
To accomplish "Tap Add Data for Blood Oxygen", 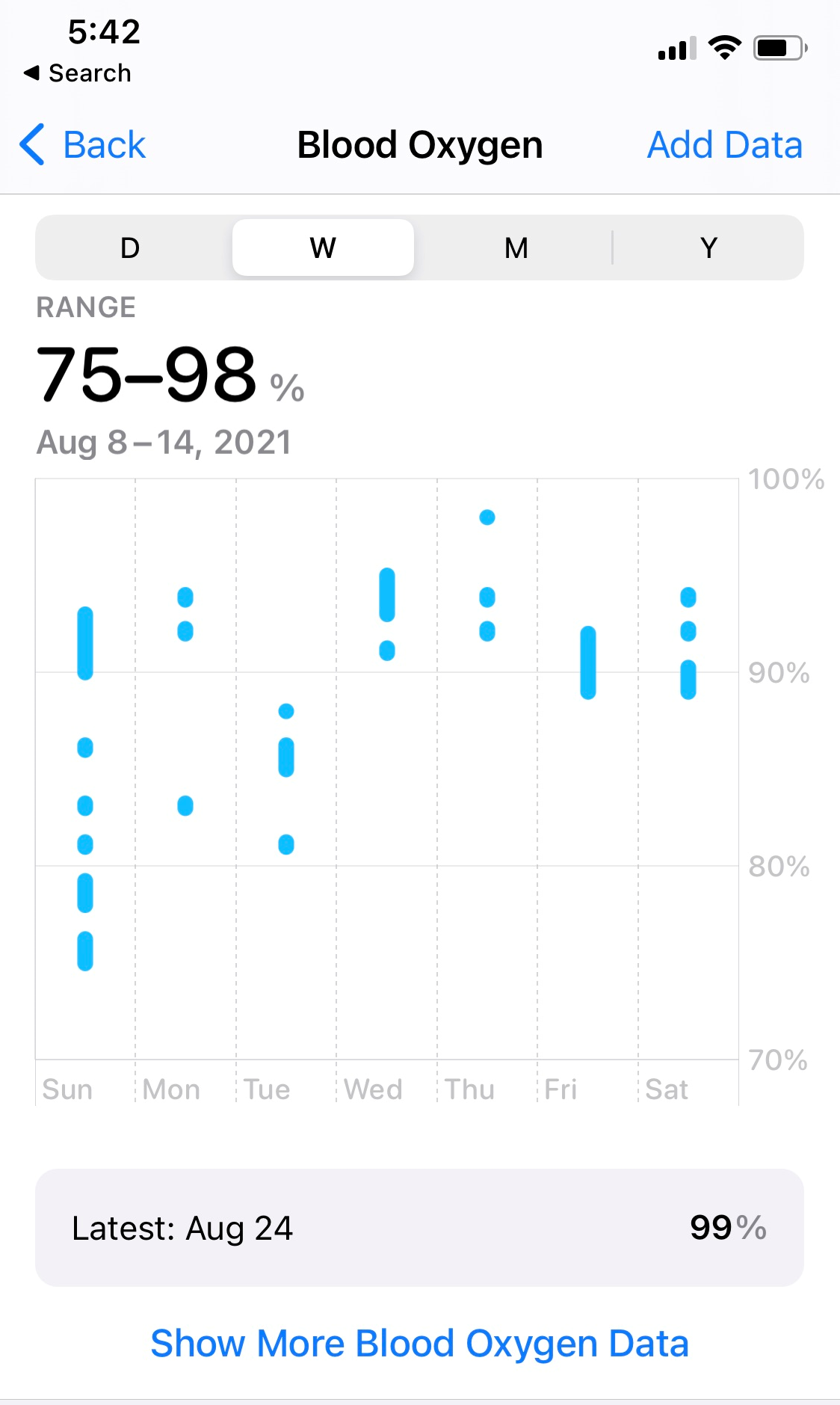I will coord(724,144).
